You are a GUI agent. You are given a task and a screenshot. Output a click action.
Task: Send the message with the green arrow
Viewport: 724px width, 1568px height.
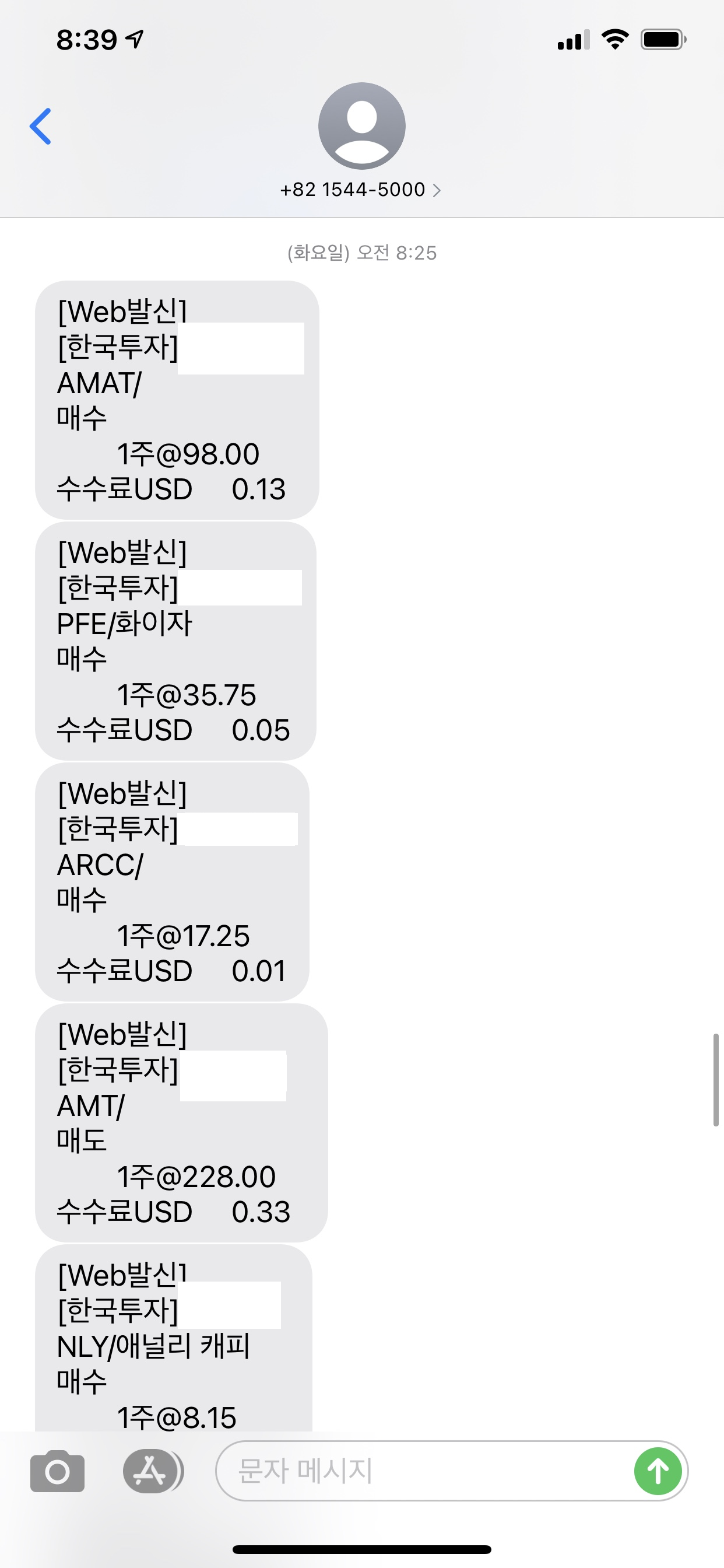[x=658, y=1471]
